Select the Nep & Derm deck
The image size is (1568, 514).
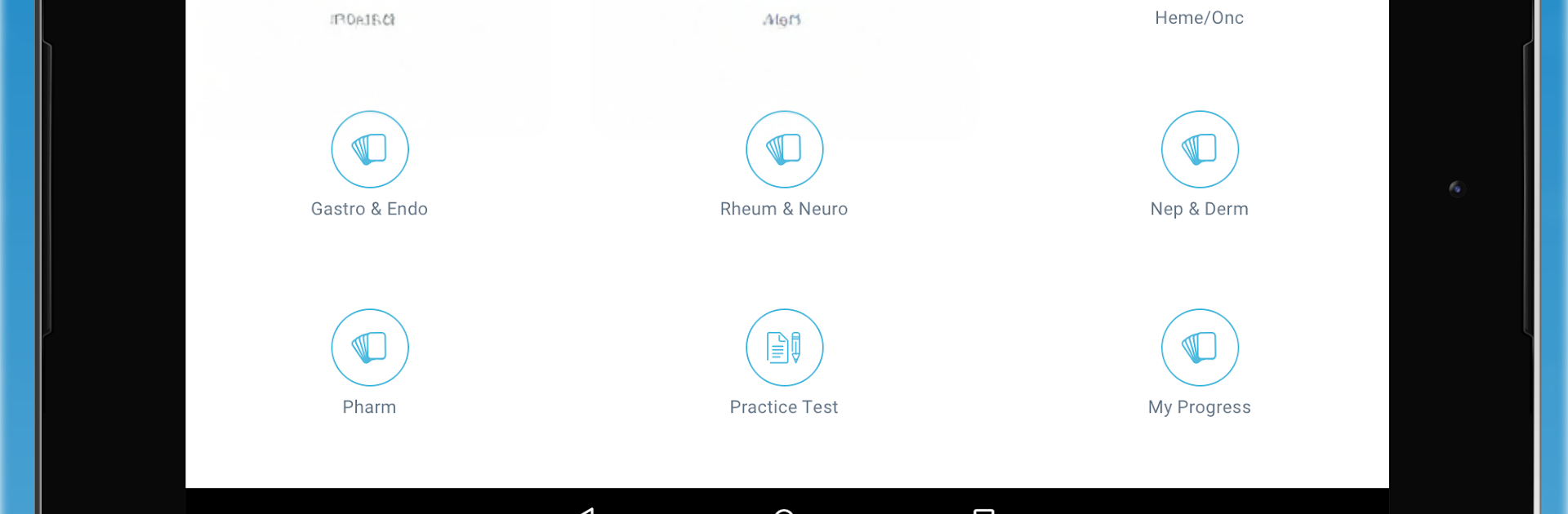[x=1199, y=150]
